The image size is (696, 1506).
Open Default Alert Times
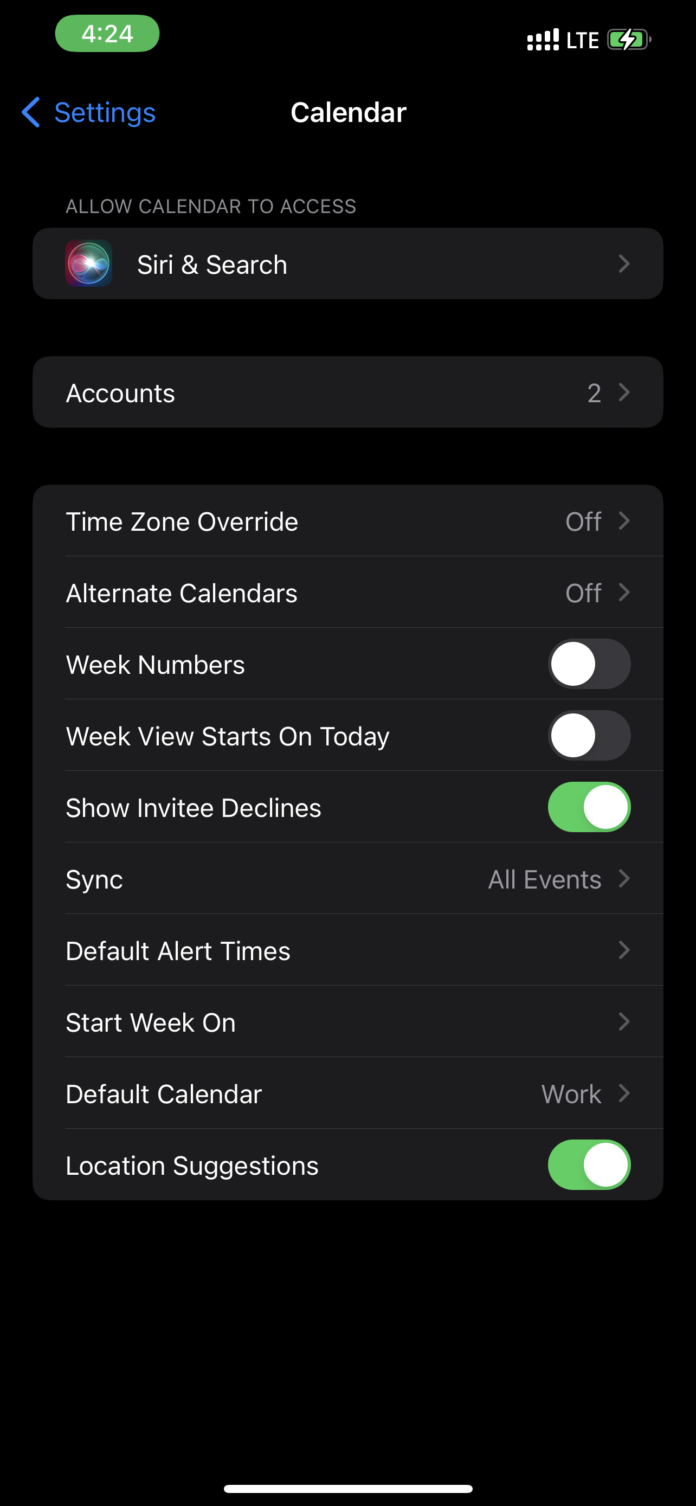tap(347, 951)
